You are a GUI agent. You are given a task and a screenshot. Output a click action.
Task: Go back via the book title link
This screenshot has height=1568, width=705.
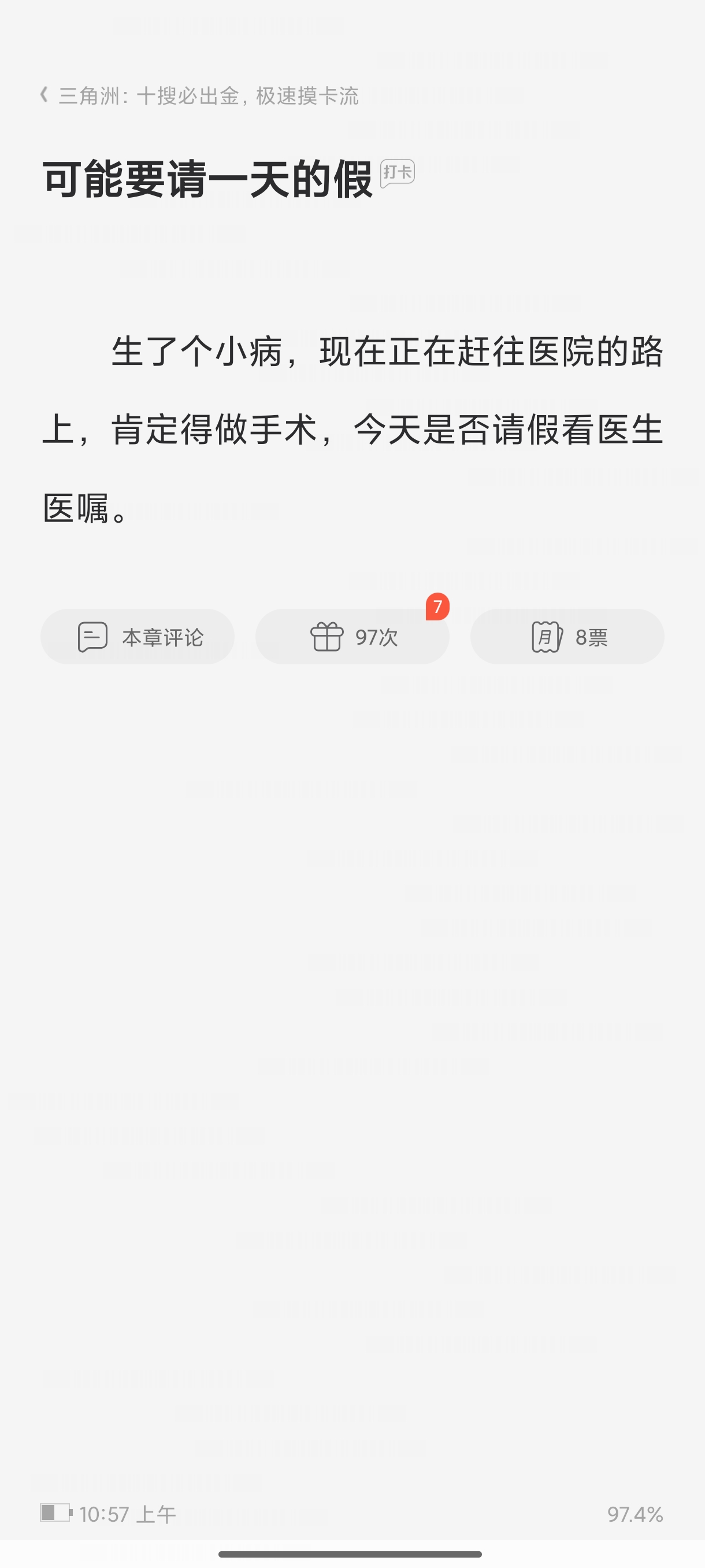click(x=199, y=95)
